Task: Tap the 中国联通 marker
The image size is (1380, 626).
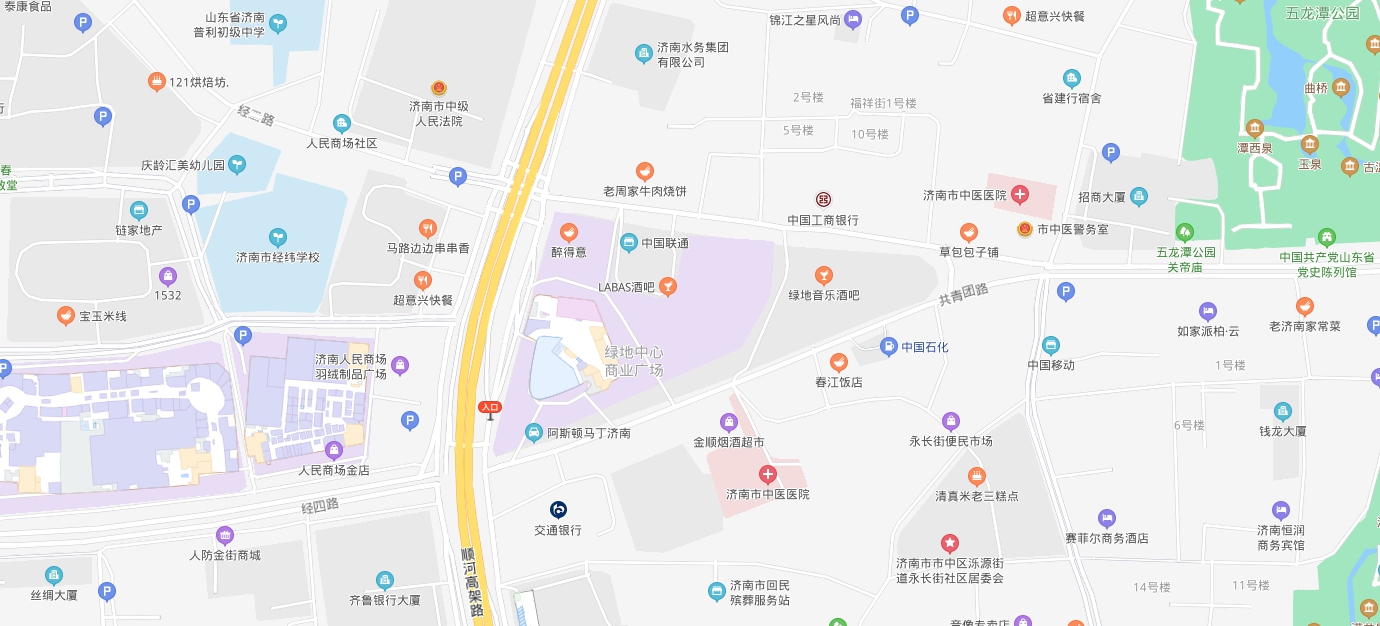Action: click(629, 242)
